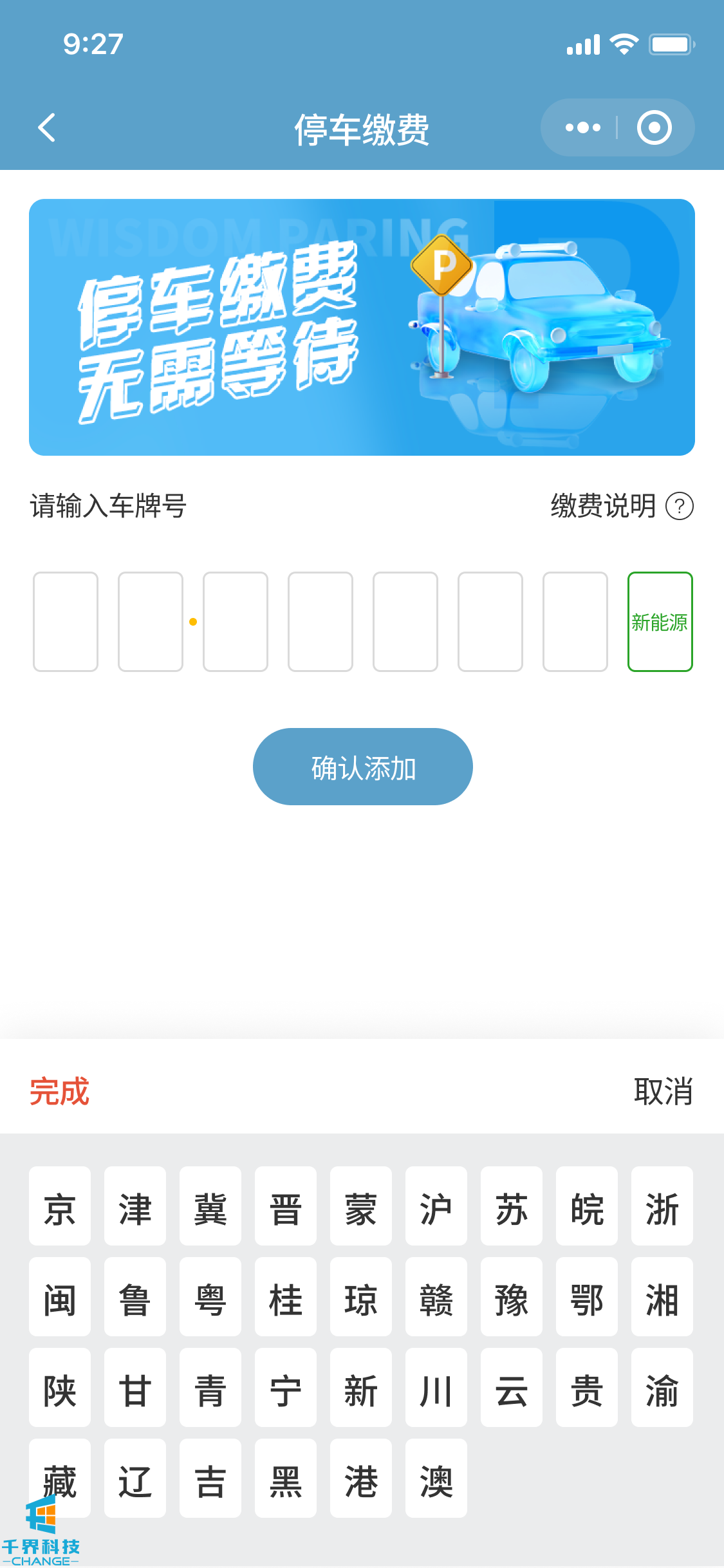
Task: Pick 川 from the province keys
Action: (436, 1387)
